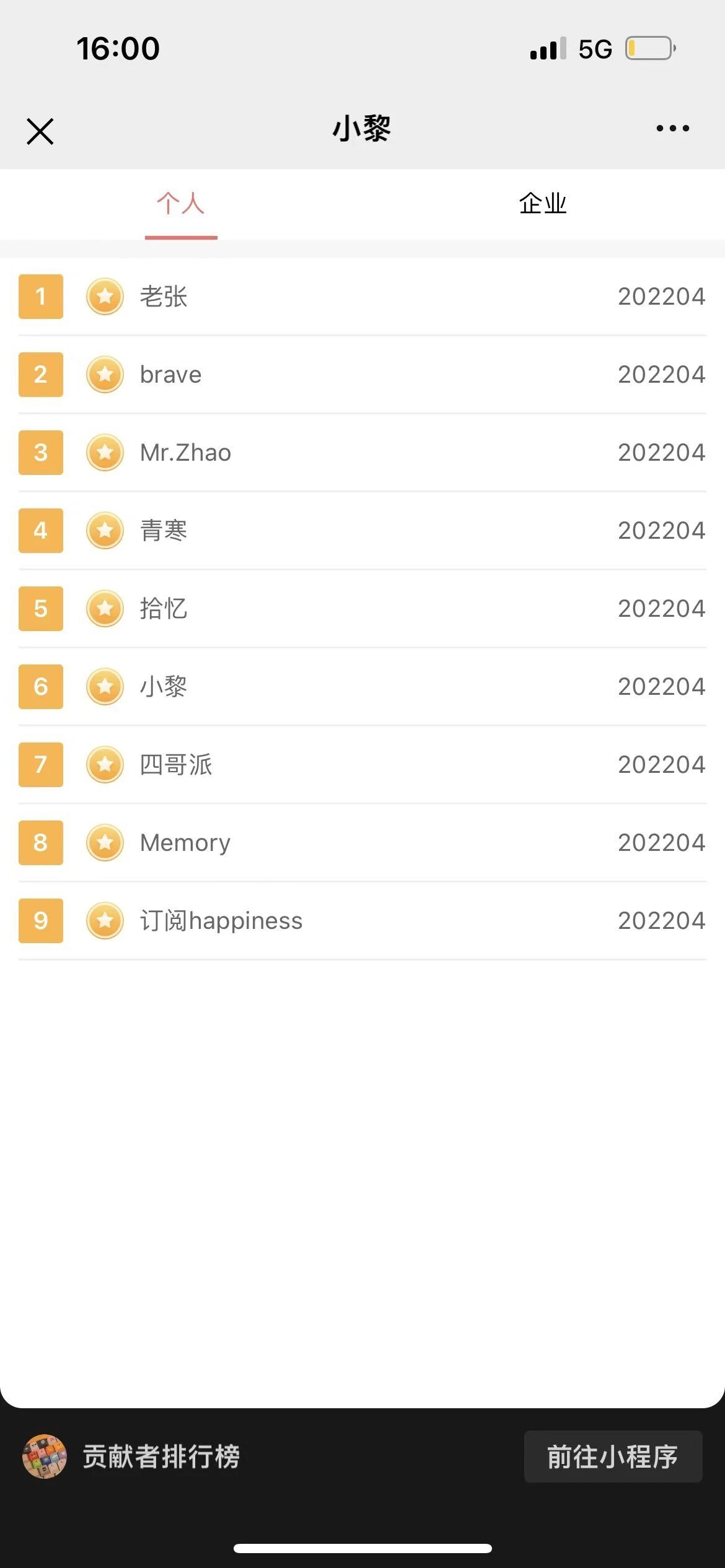Switch to the 企业 tab
The image size is (725, 1568).
pyautogui.click(x=543, y=204)
